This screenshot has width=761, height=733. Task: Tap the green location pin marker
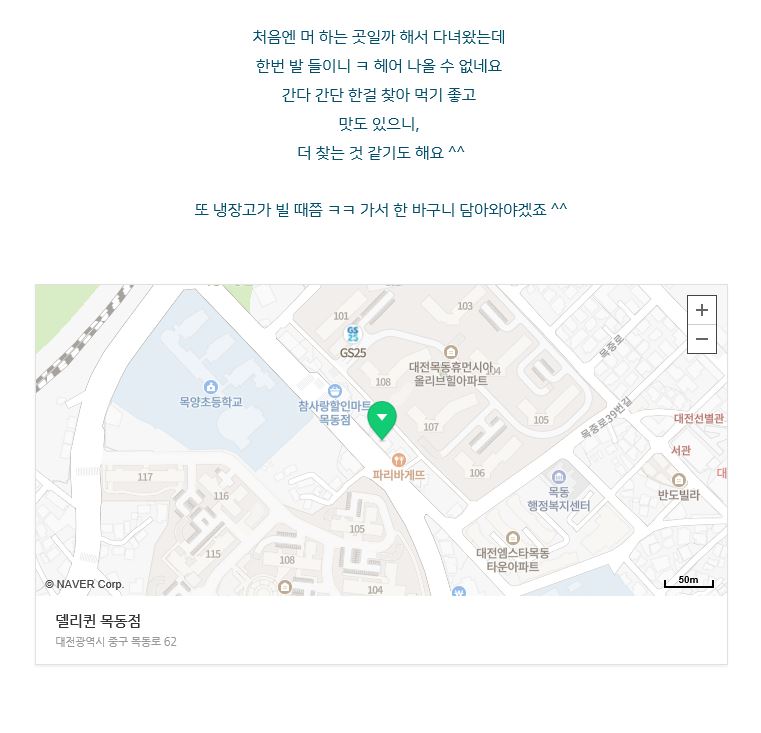coord(381,420)
